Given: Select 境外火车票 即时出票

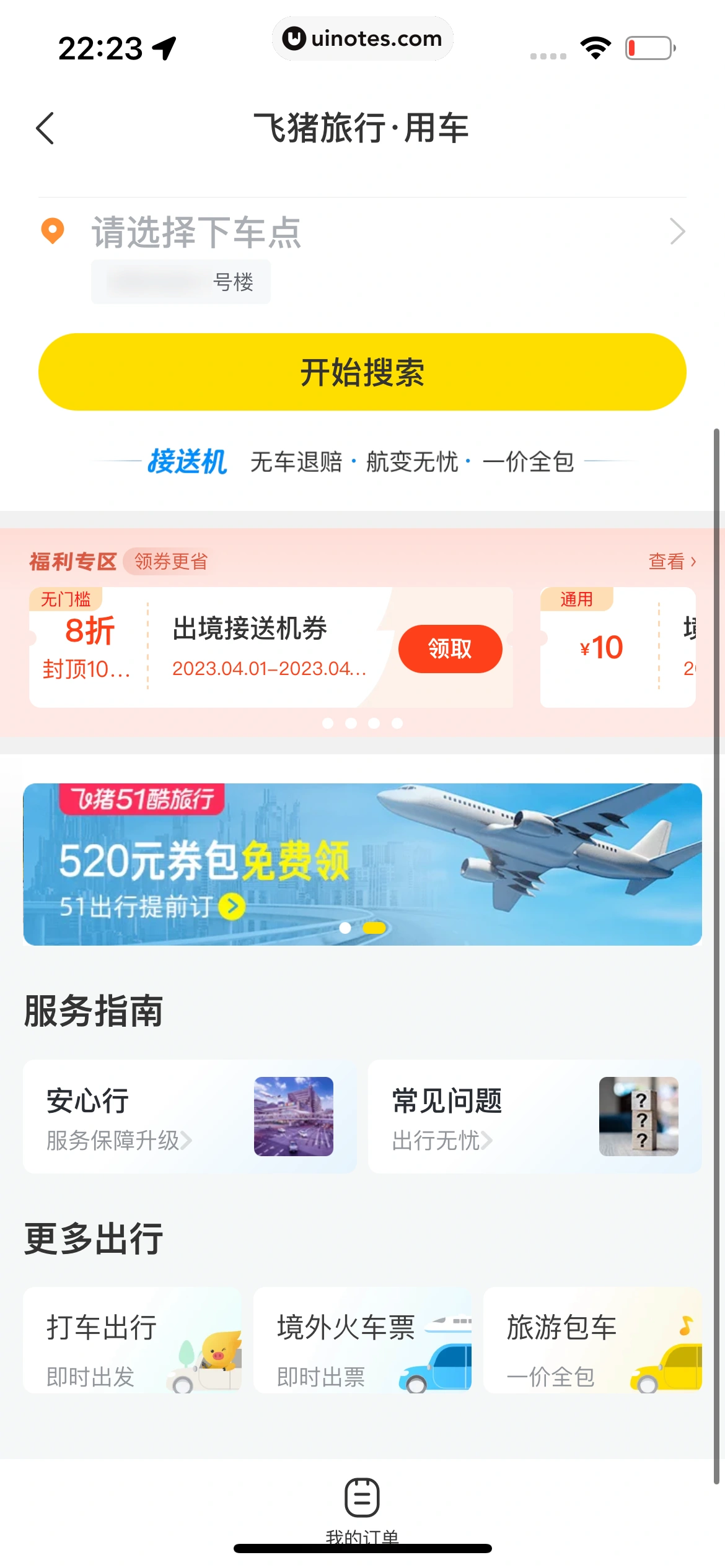Looking at the screenshot, I should click(x=362, y=1341).
